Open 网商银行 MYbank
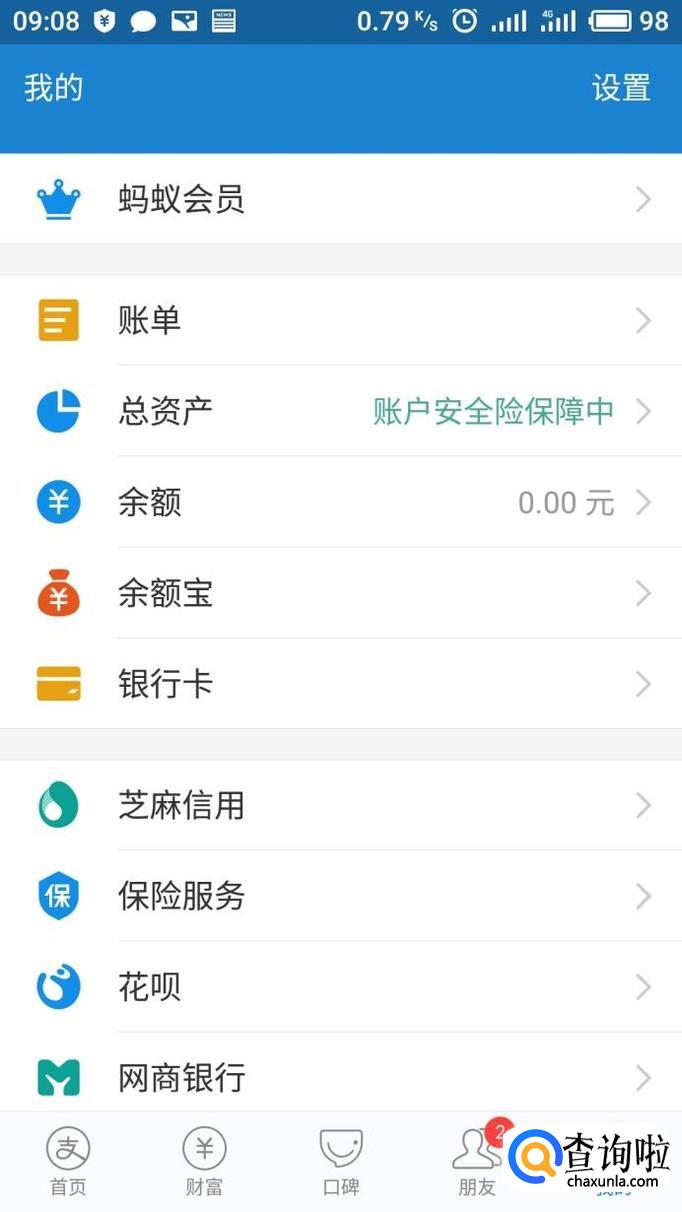 coord(340,1077)
